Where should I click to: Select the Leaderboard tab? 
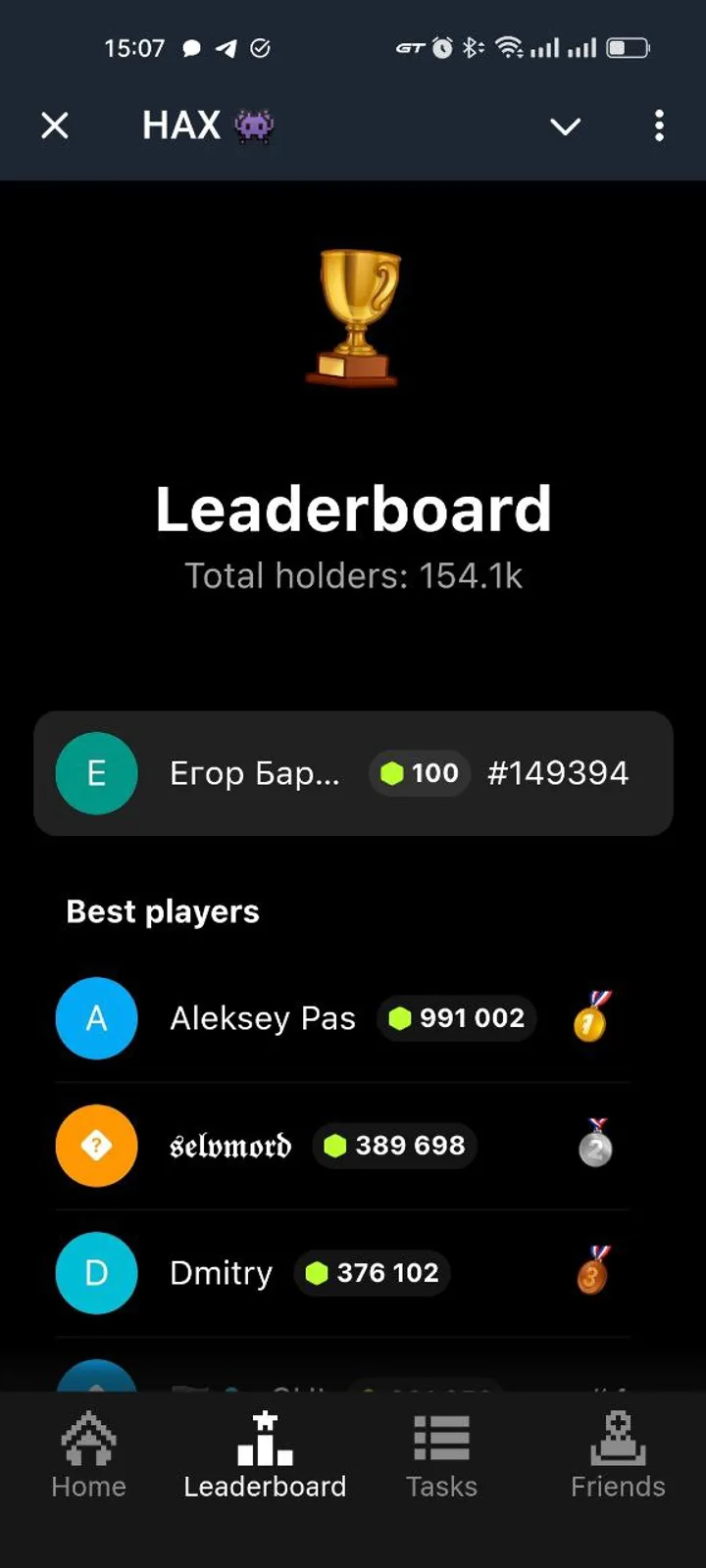coord(265,1455)
